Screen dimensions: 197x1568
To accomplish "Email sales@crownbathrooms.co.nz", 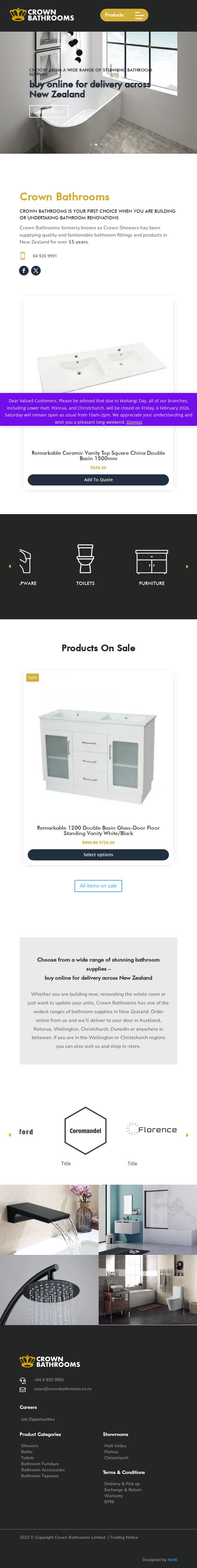I will coord(62,1389).
